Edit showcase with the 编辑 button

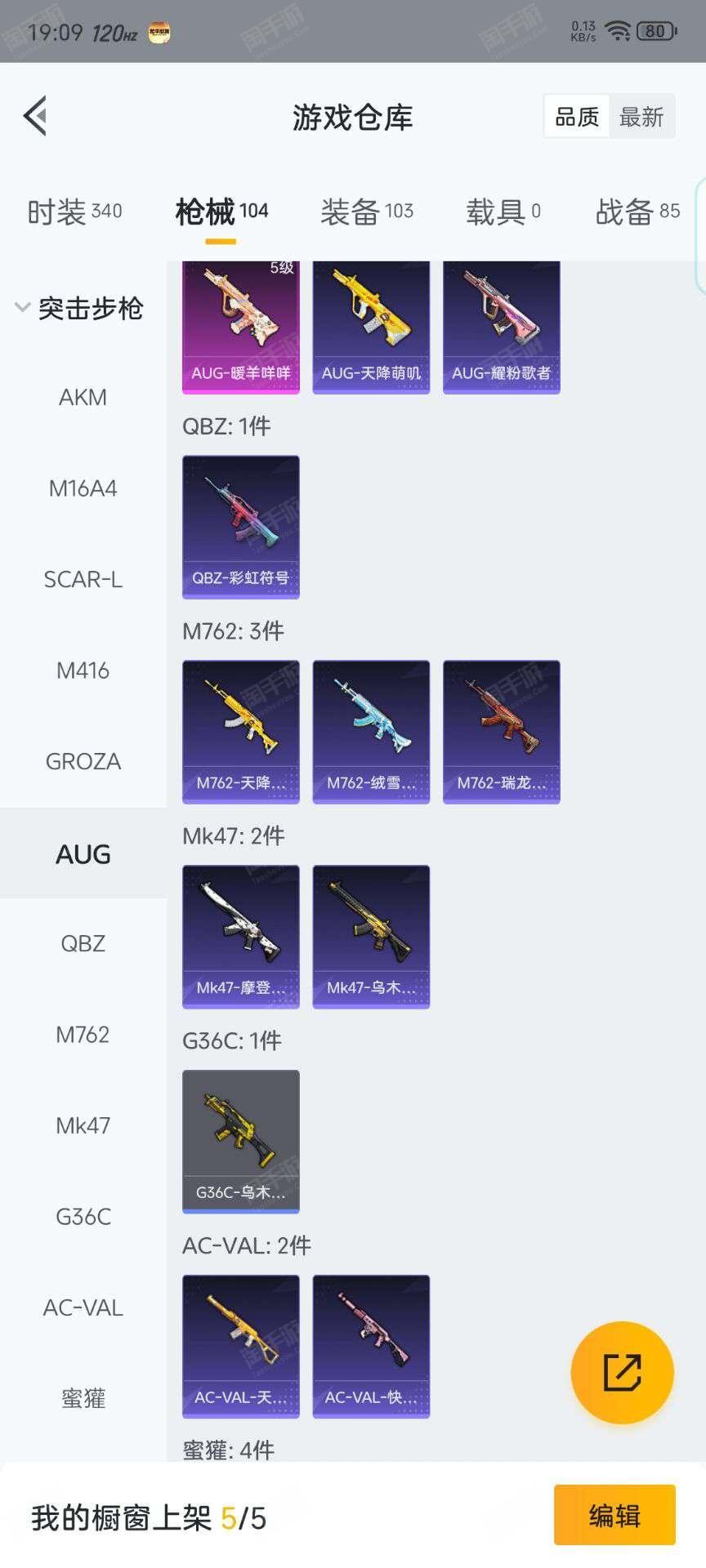(x=614, y=1515)
